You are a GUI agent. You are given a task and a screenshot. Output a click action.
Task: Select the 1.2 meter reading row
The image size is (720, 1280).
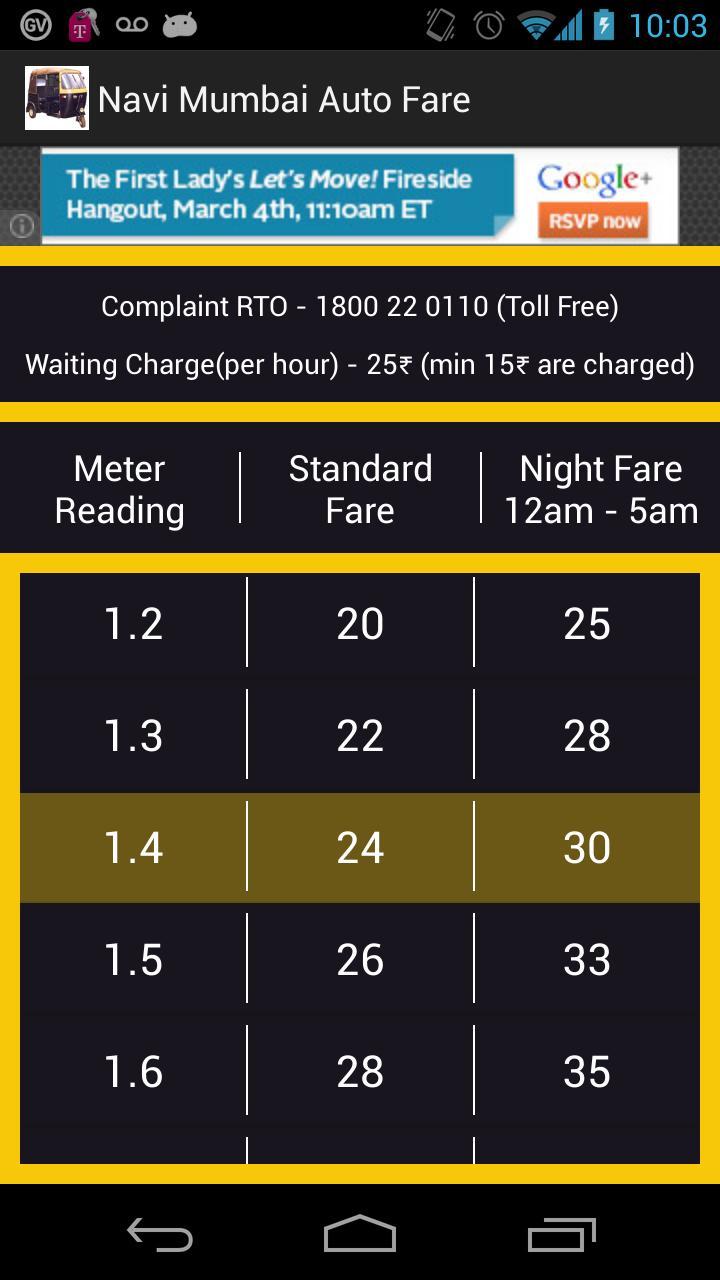point(360,624)
